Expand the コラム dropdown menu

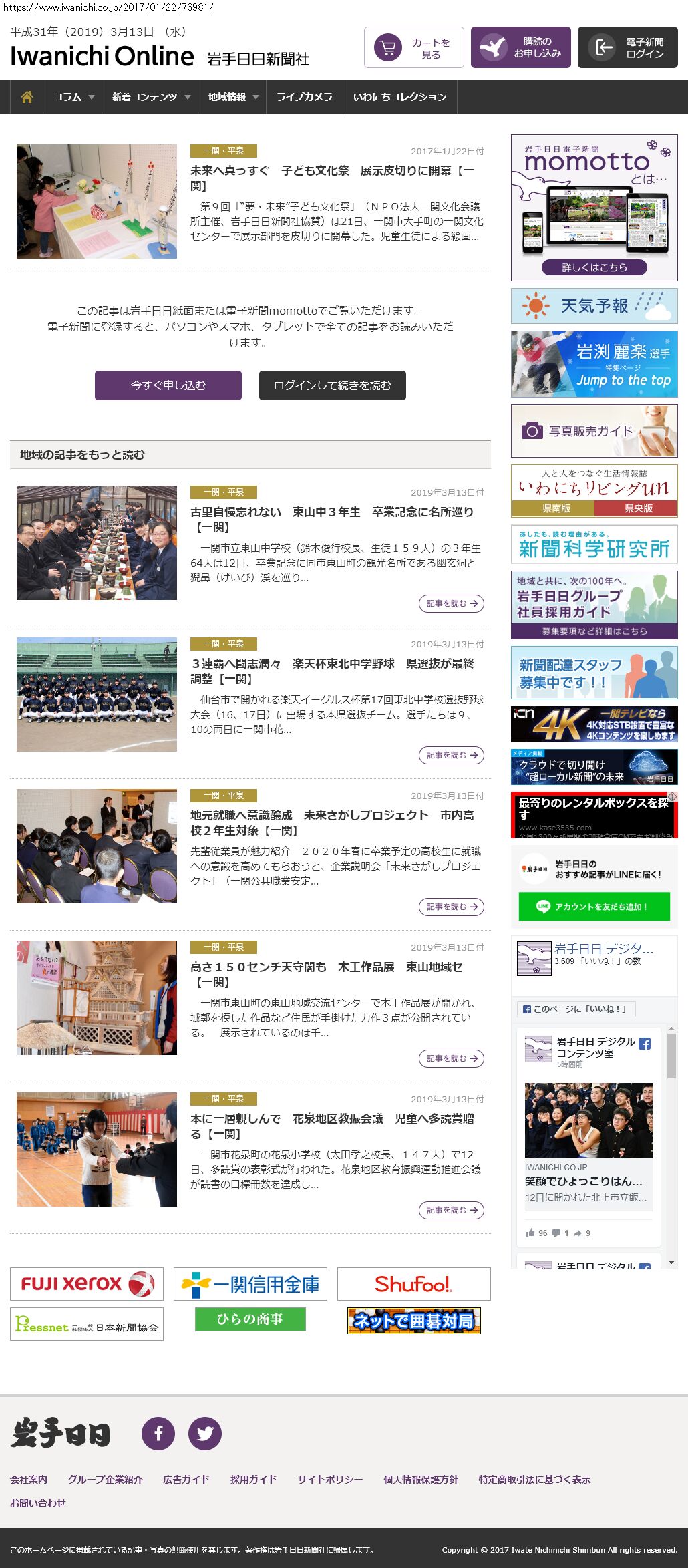(73, 97)
